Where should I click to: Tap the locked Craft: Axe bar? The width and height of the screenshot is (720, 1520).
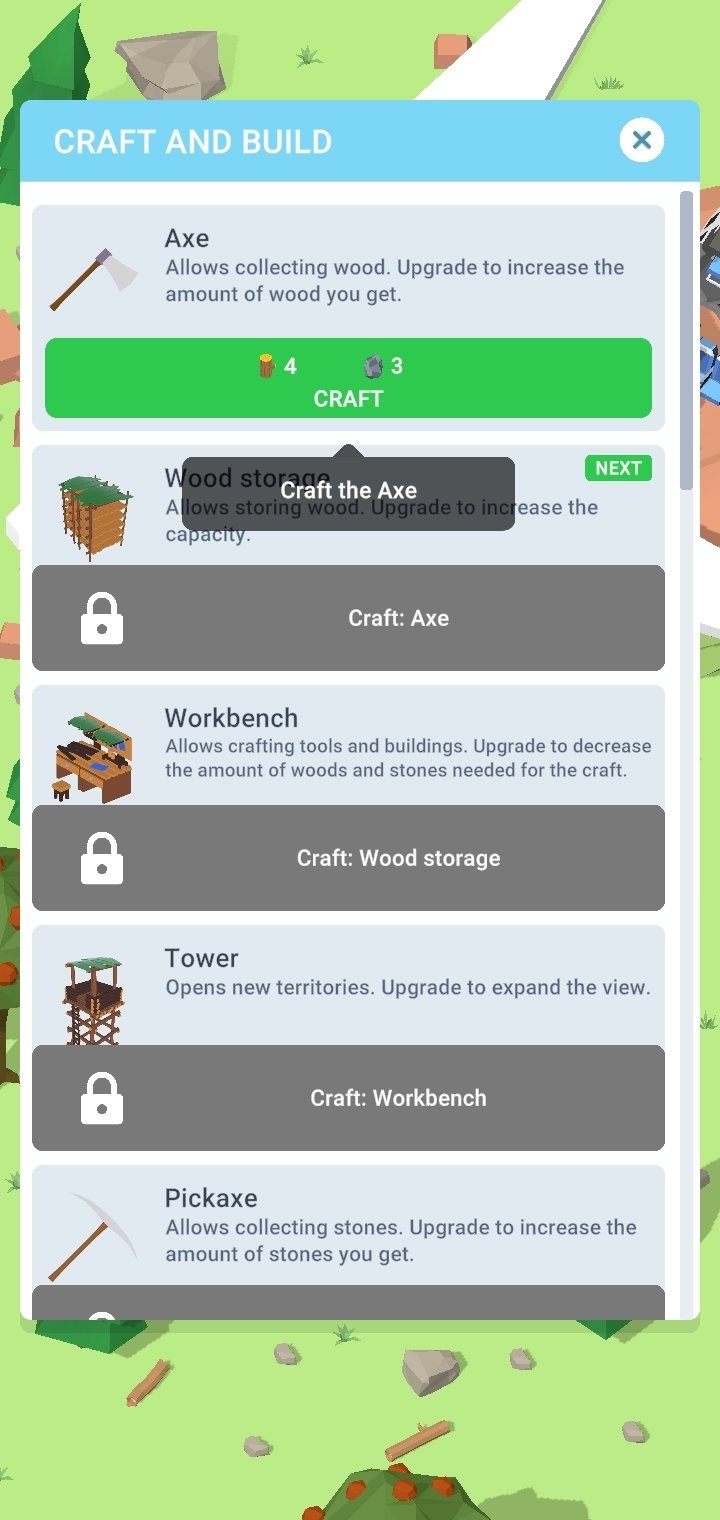pos(348,618)
